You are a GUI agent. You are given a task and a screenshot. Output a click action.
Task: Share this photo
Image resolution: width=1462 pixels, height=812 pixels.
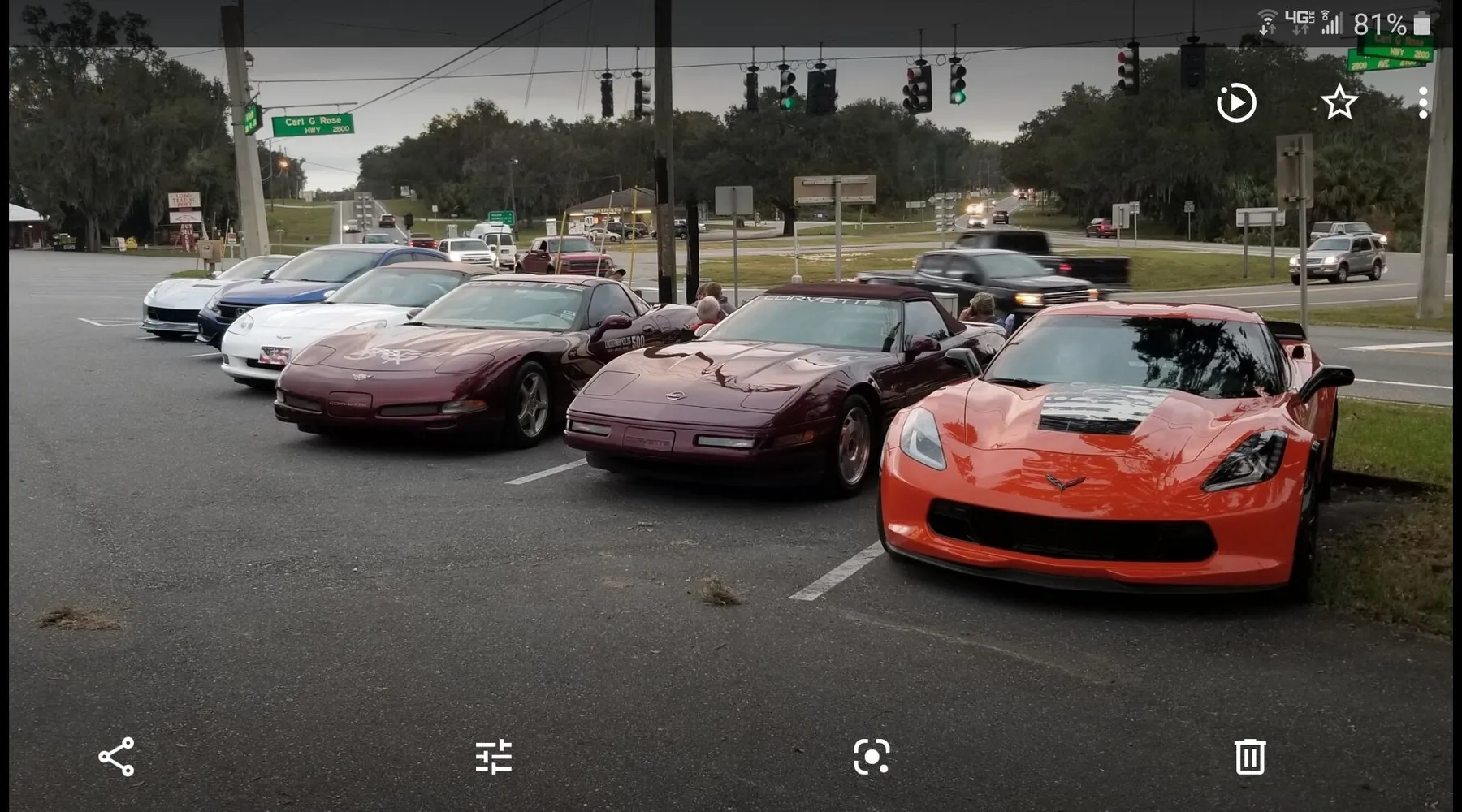[x=116, y=757]
